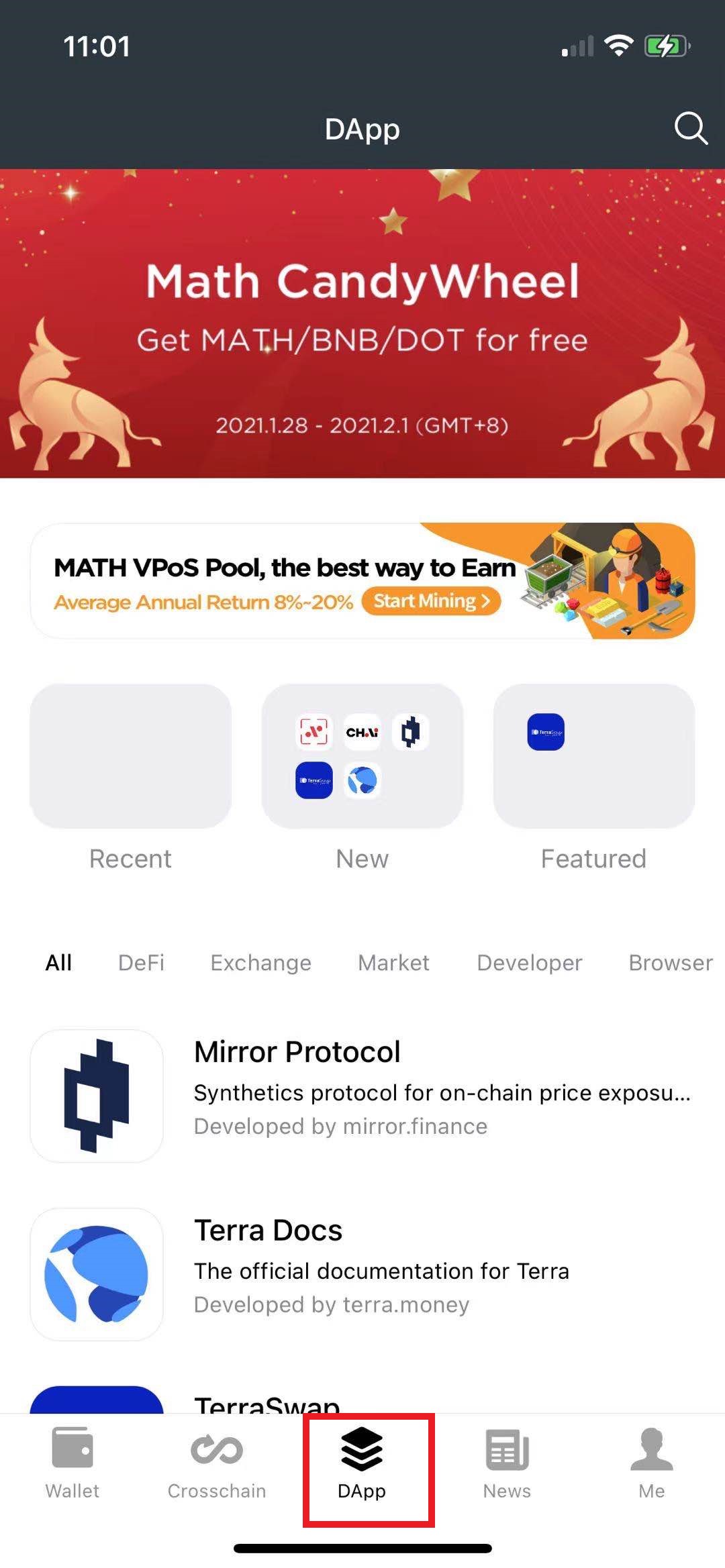The image size is (725, 1568).
Task: Switch to the DeFi category
Action: click(x=141, y=963)
